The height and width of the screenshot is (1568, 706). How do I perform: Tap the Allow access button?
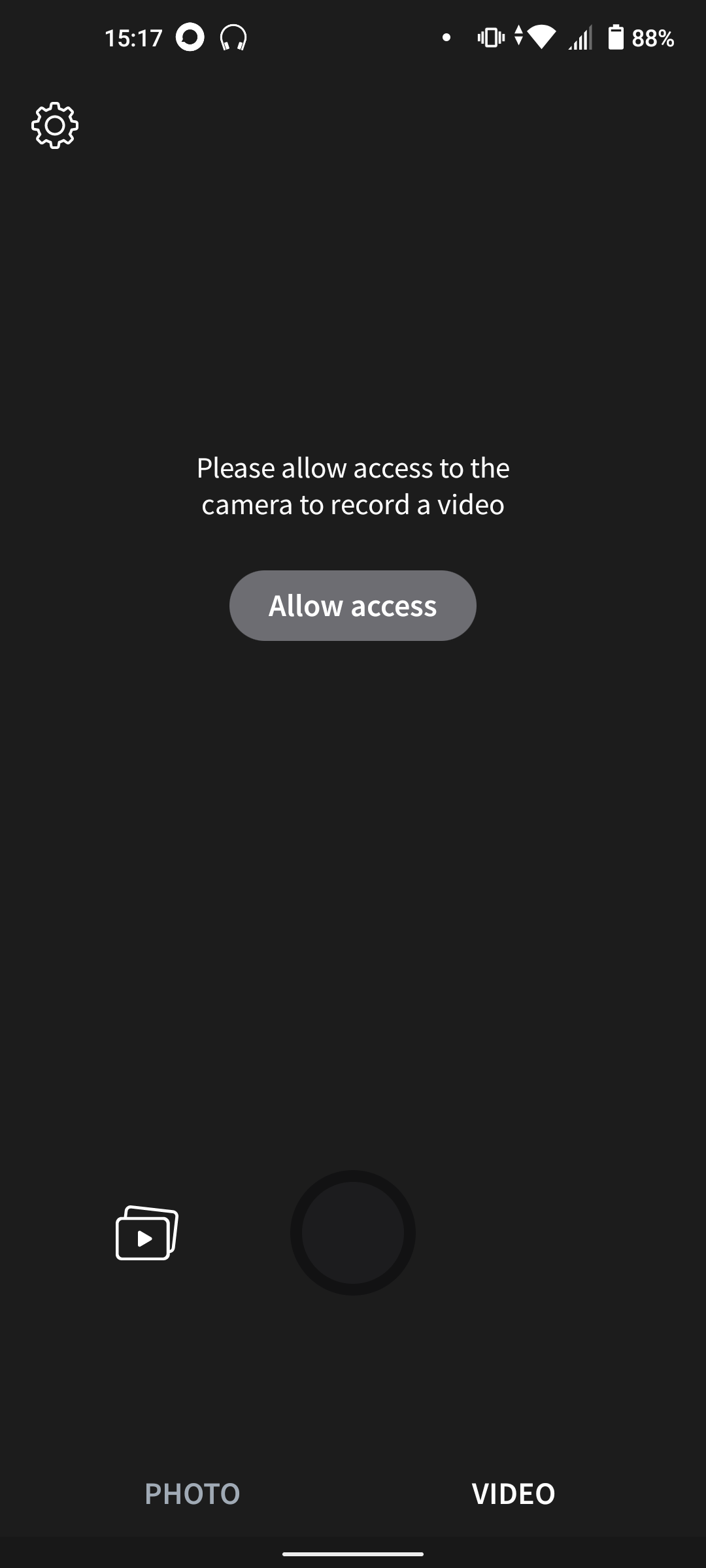click(x=353, y=606)
